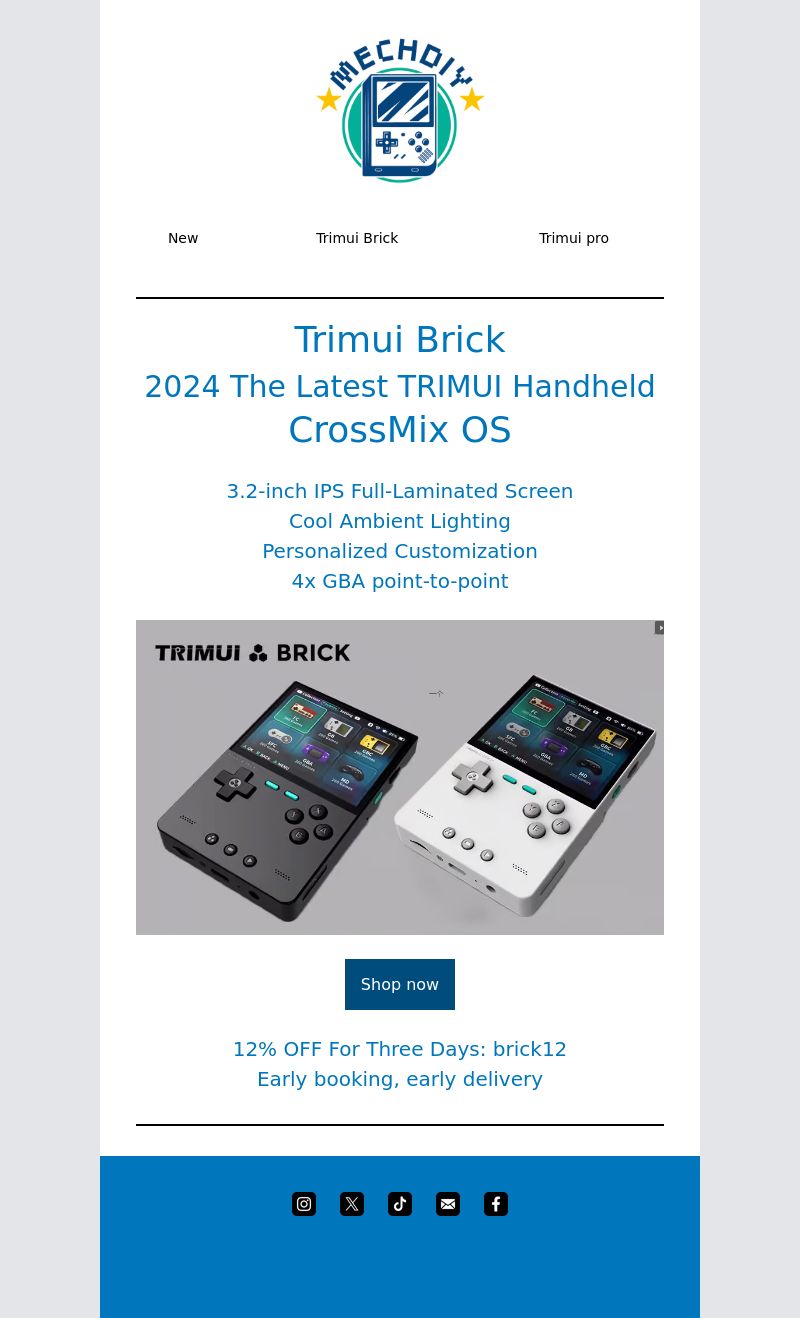Visit the Instagram page

(x=304, y=1204)
